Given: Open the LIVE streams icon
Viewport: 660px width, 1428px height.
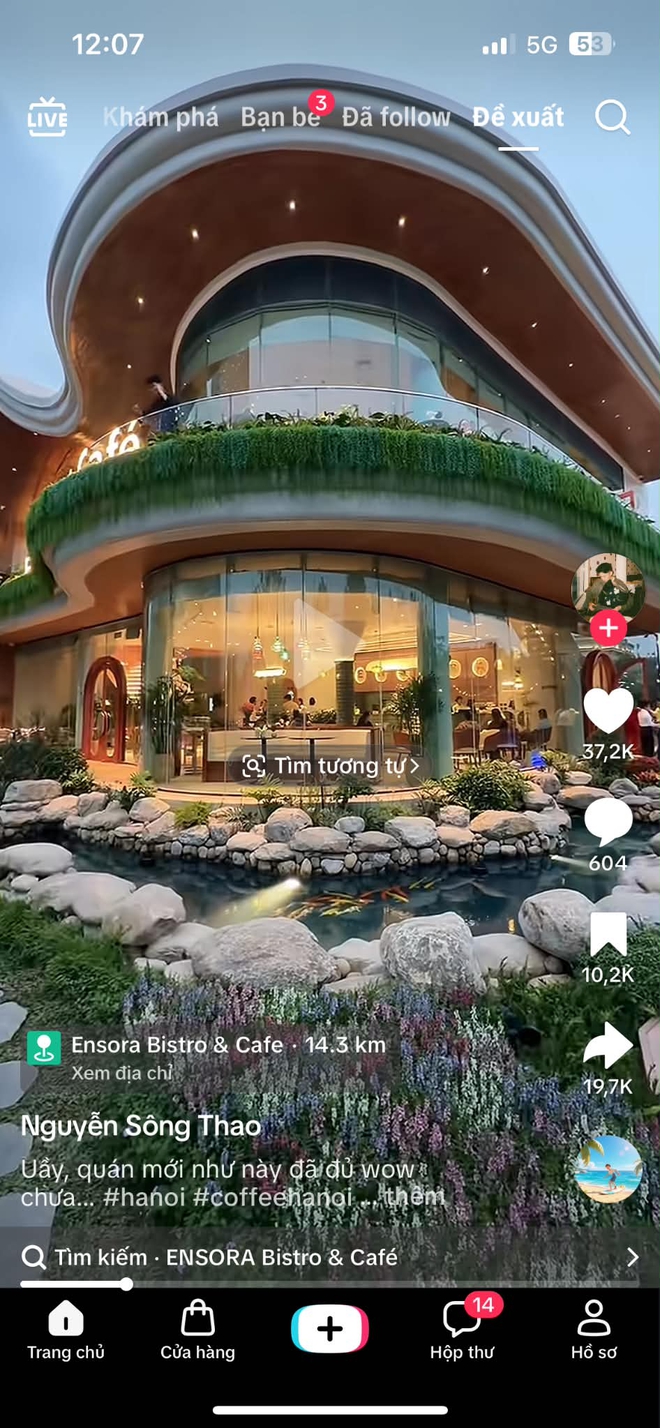Looking at the screenshot, I should [47, 118].
